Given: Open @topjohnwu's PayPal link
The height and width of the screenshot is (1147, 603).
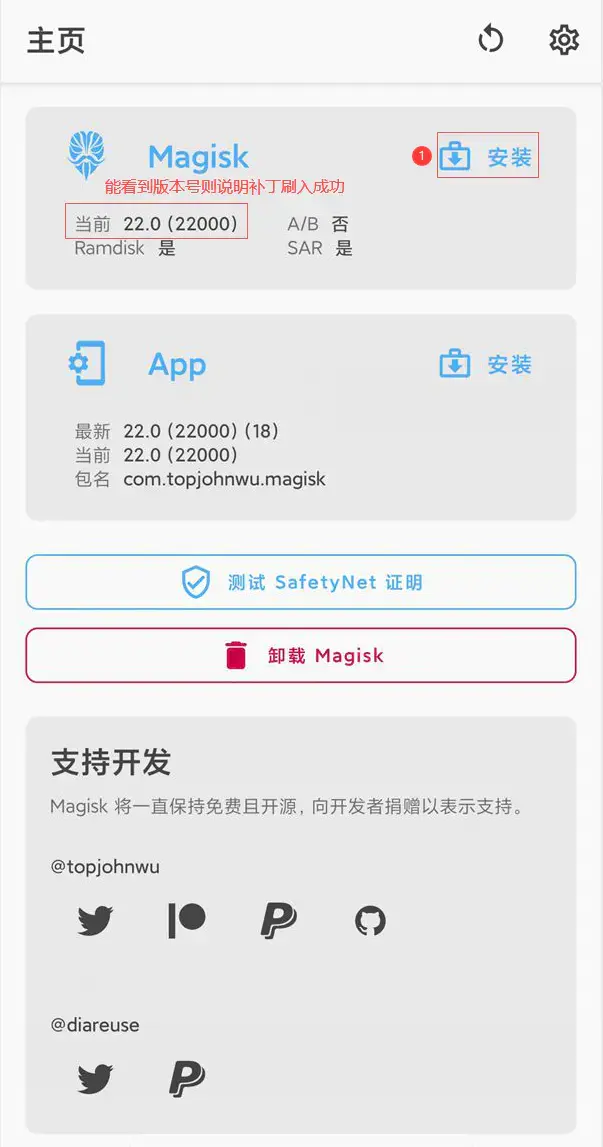Looking at the screenshot, I should [x=278, y=920].
